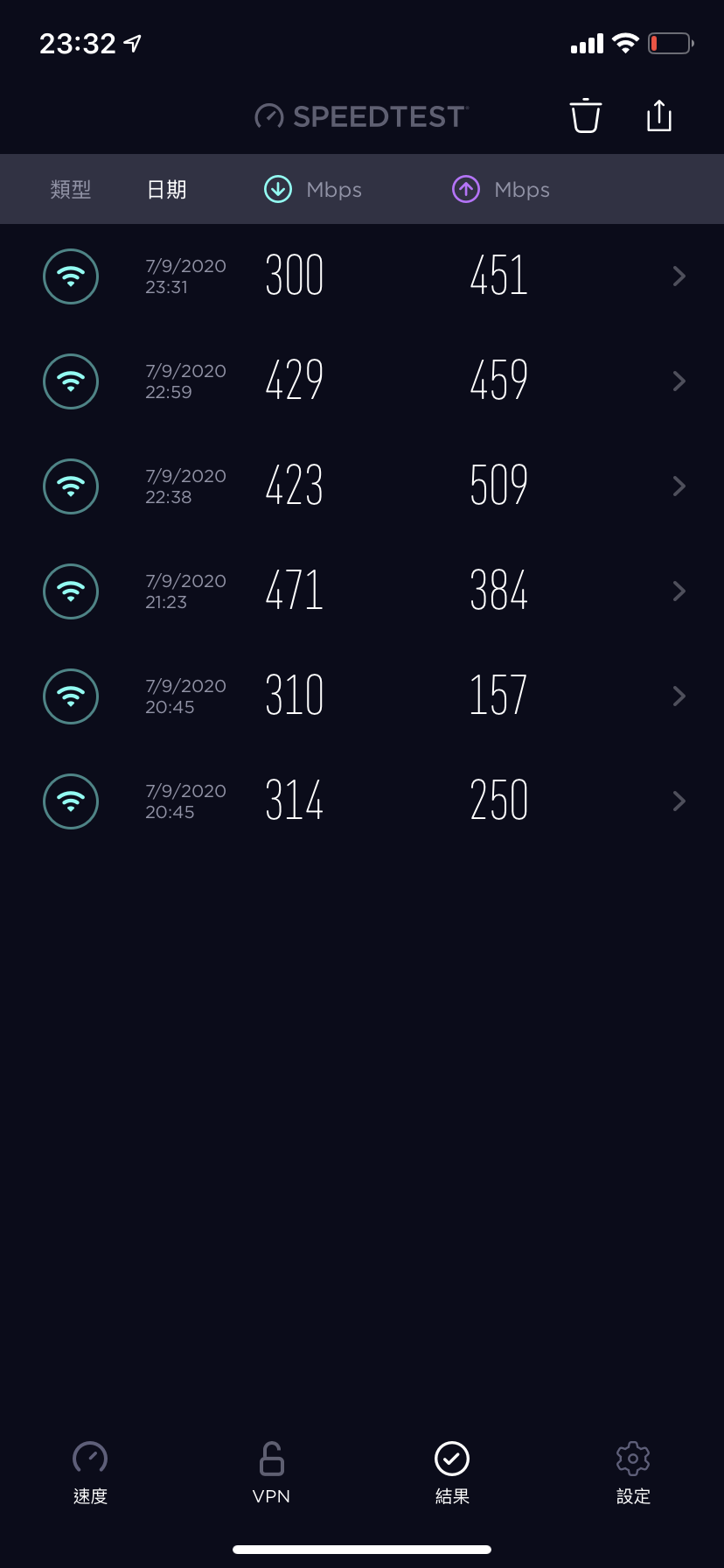Open the 22:59 test result
724x1568 pixels.
(x=362, y=381)
